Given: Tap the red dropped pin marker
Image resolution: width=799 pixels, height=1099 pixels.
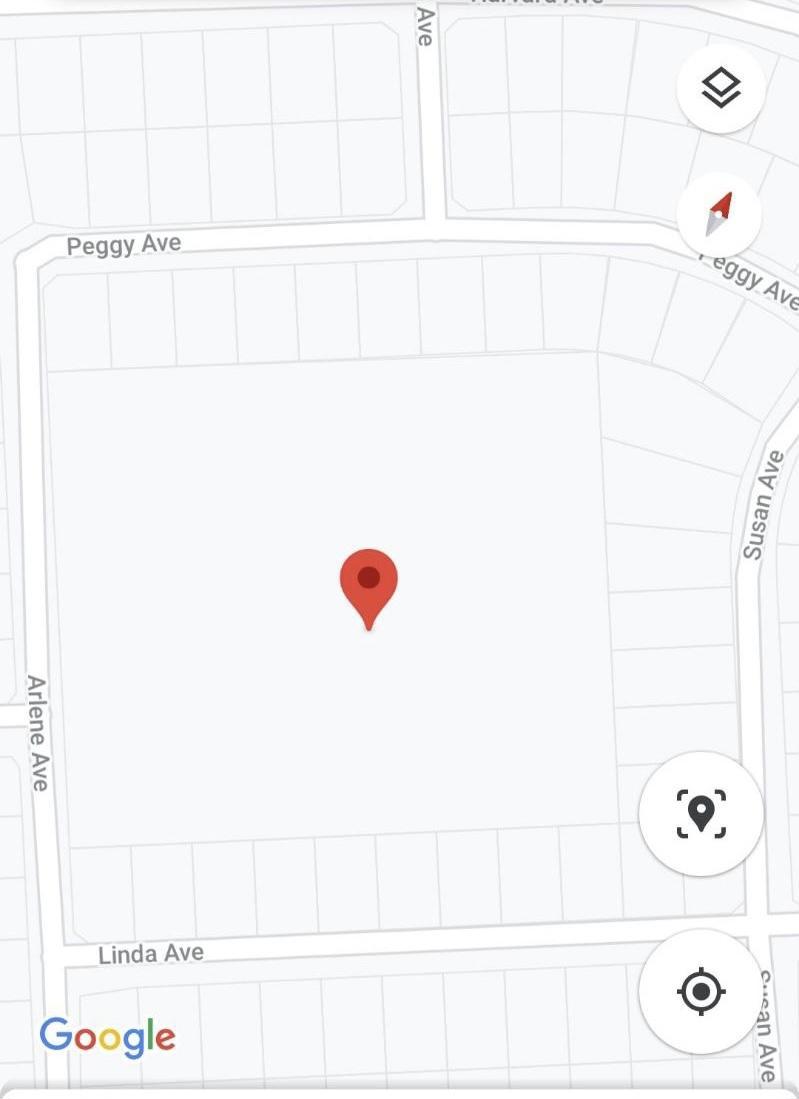Looking at the screenshot, I should point(369,584).
